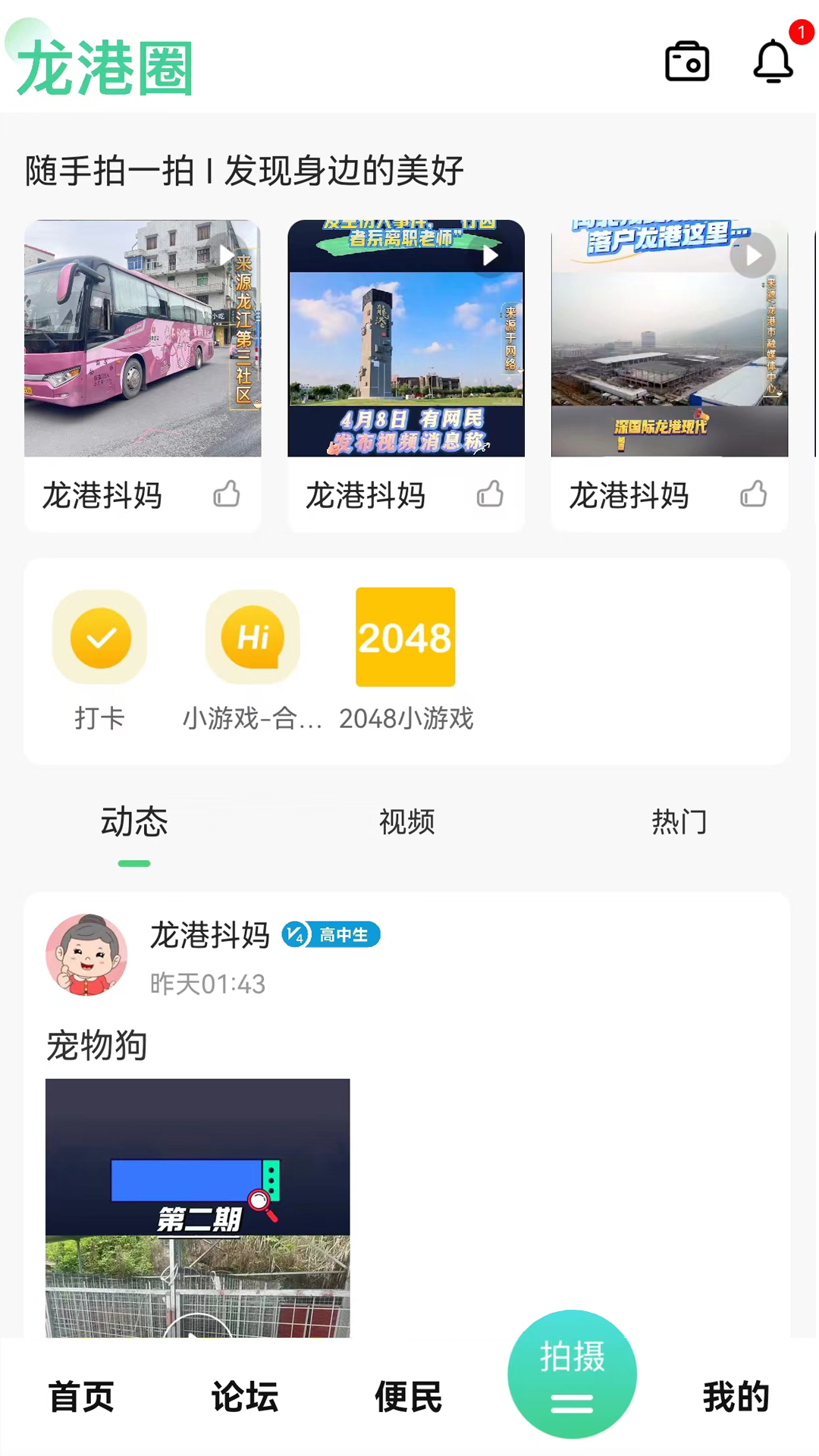This screenshot has height=1456, width=819.
Task: Like the first 龙港抖妈 bus video
Action: [227, 494]
